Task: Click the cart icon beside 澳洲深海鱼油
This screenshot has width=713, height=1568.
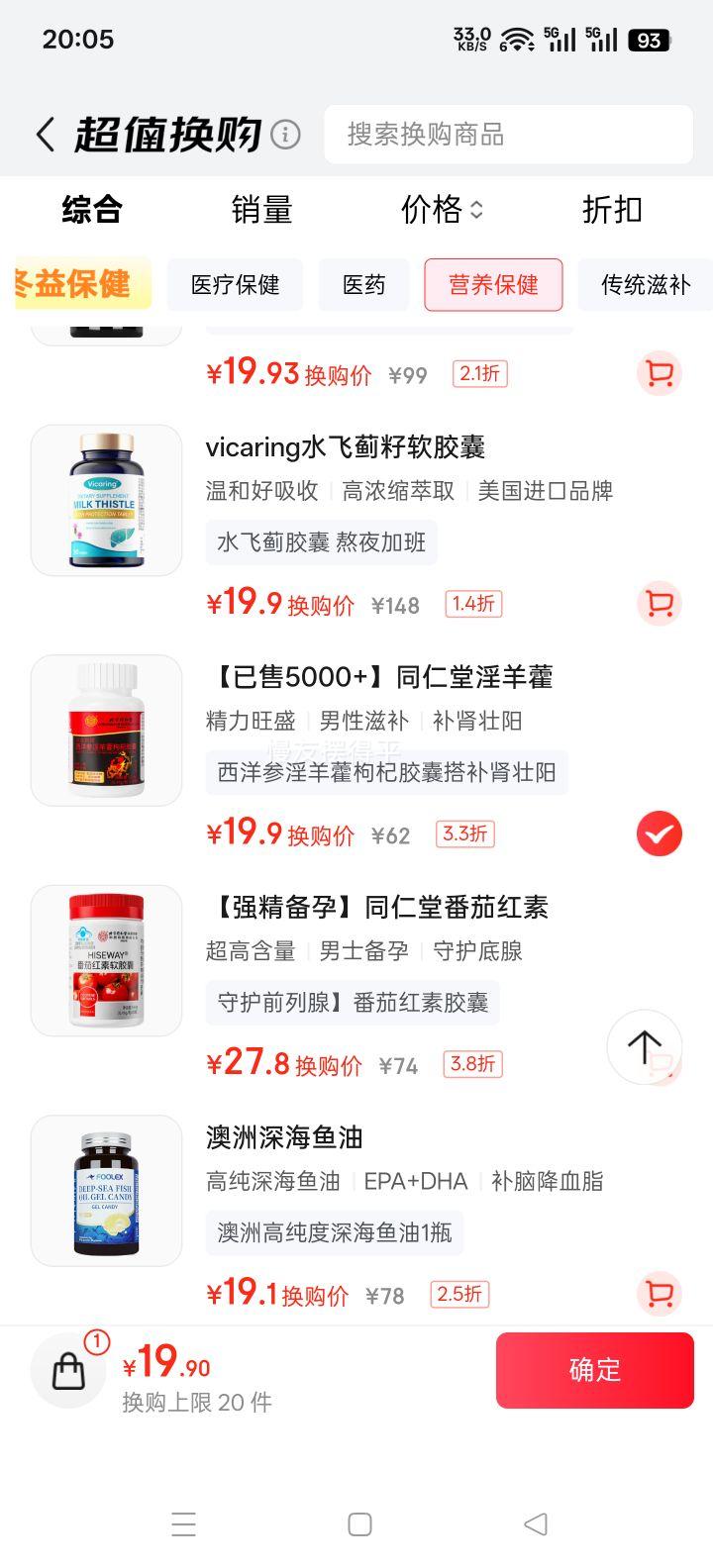Action: [x=658, y=1294]
